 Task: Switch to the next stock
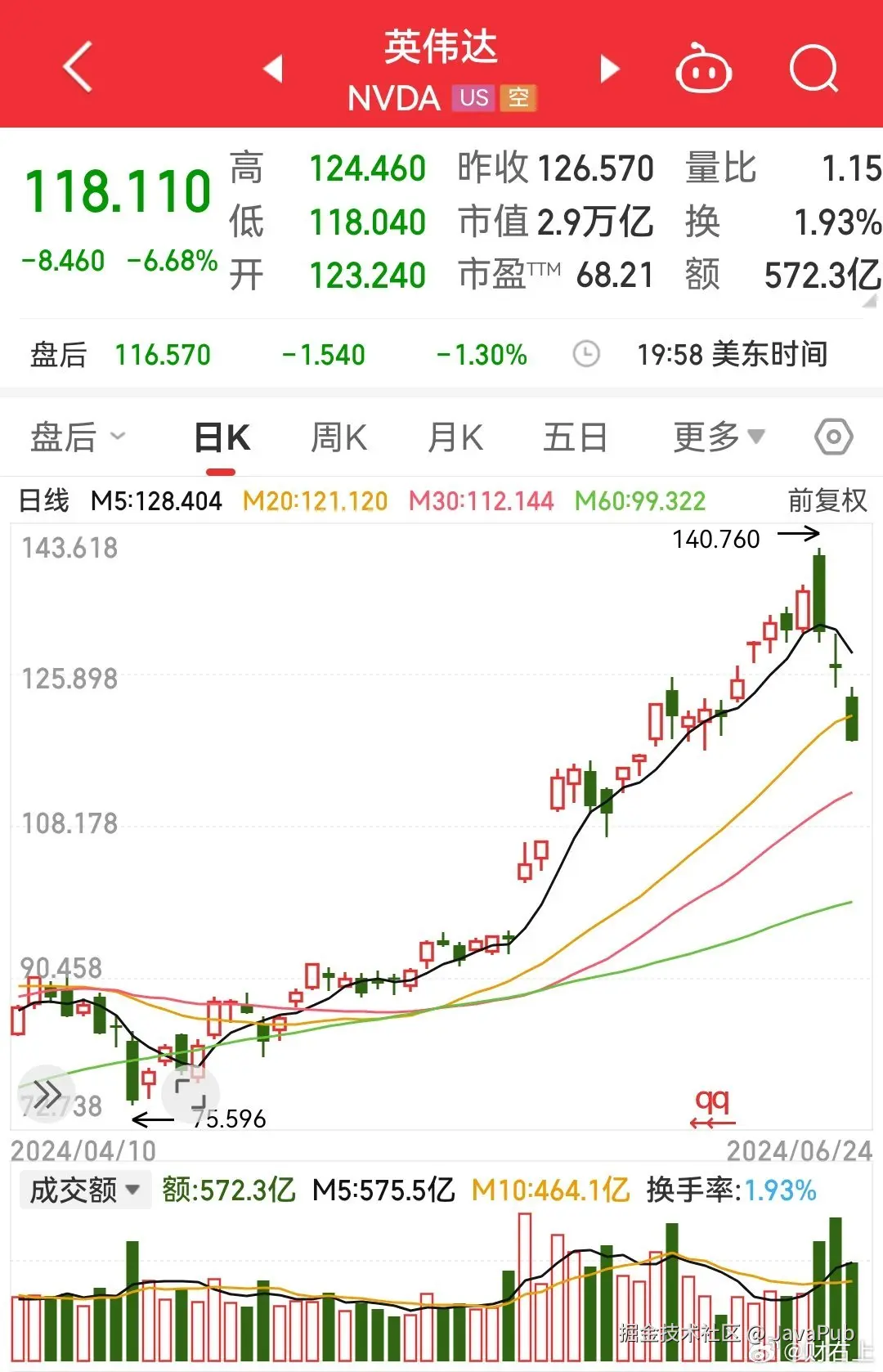click(x=609, y=69)
